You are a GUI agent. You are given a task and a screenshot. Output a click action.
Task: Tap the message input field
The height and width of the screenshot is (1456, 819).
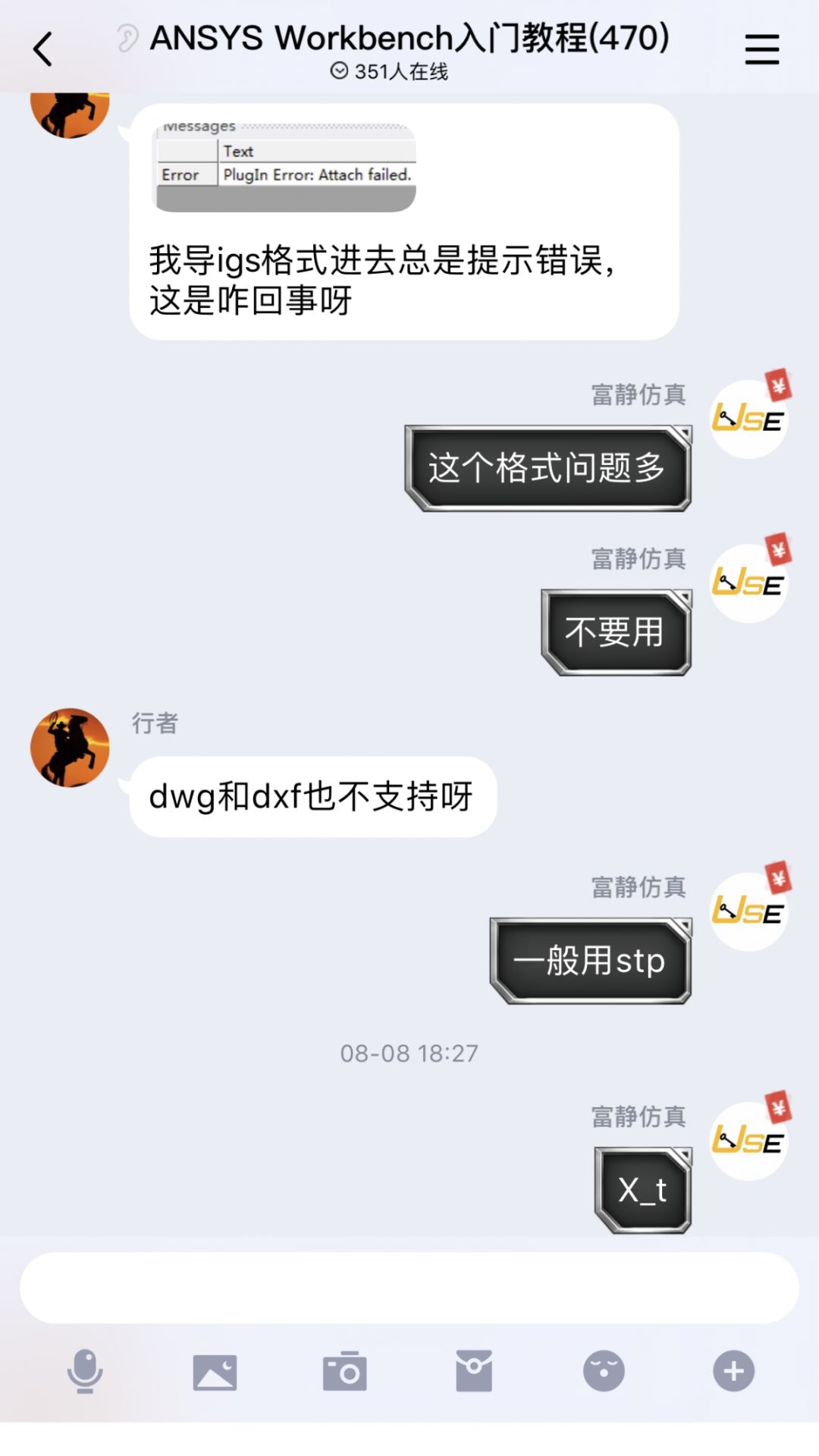click(409, 1288)
